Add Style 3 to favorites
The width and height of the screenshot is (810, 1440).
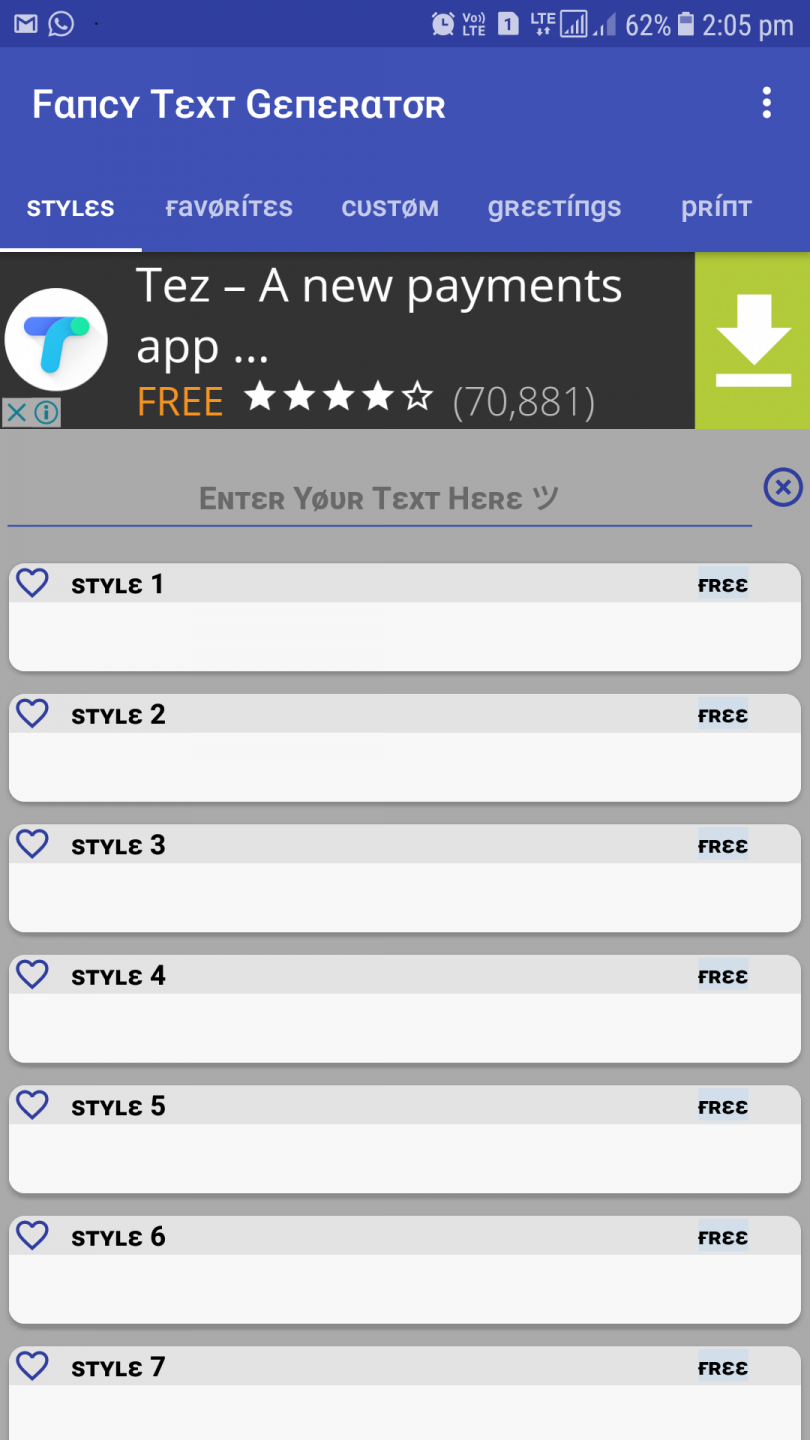33,845
